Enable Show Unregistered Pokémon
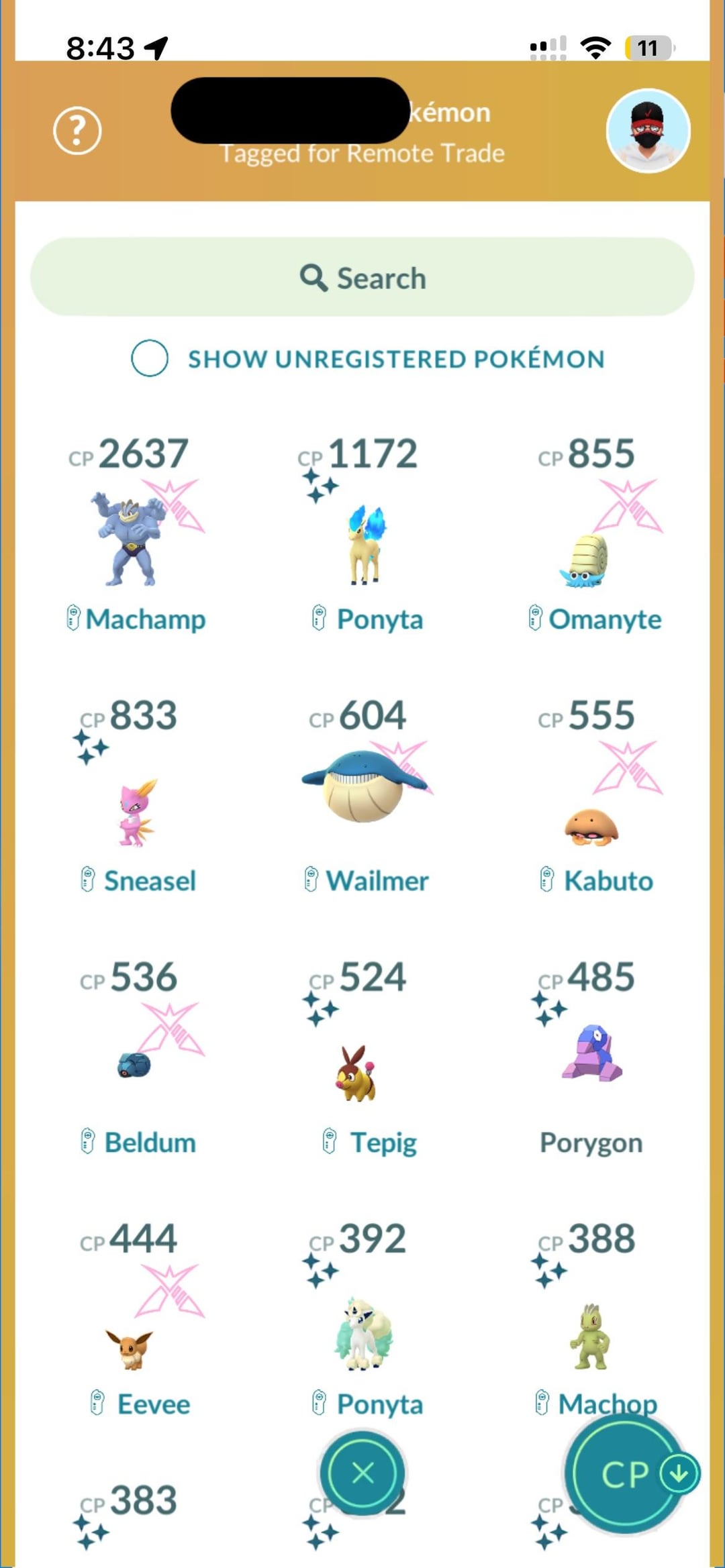This screenshot has width=725, height=1568. (x=150, y=358)
